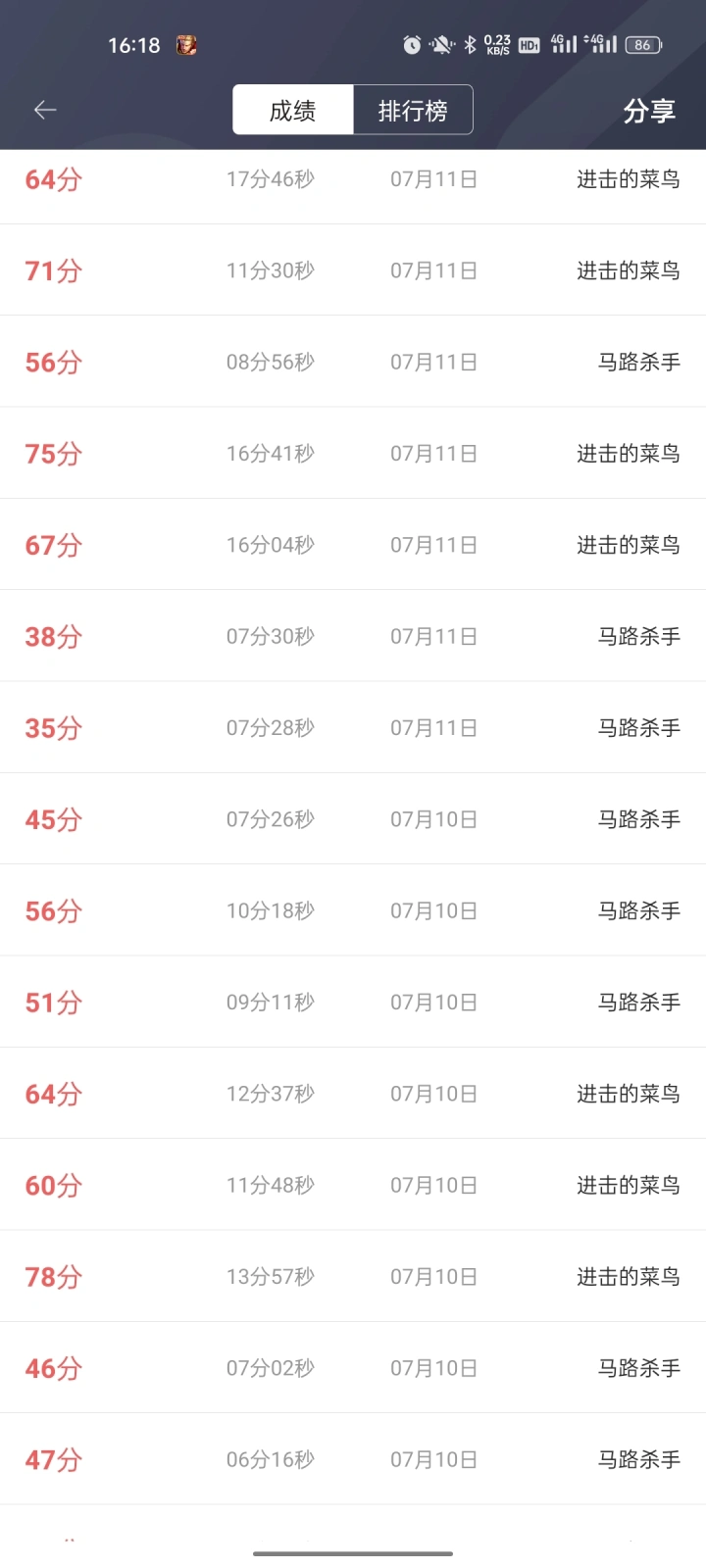View the 47分 record lasting 06分16秒
The height and width of the screenshot is (1568, 706).
click(353, 1459)
